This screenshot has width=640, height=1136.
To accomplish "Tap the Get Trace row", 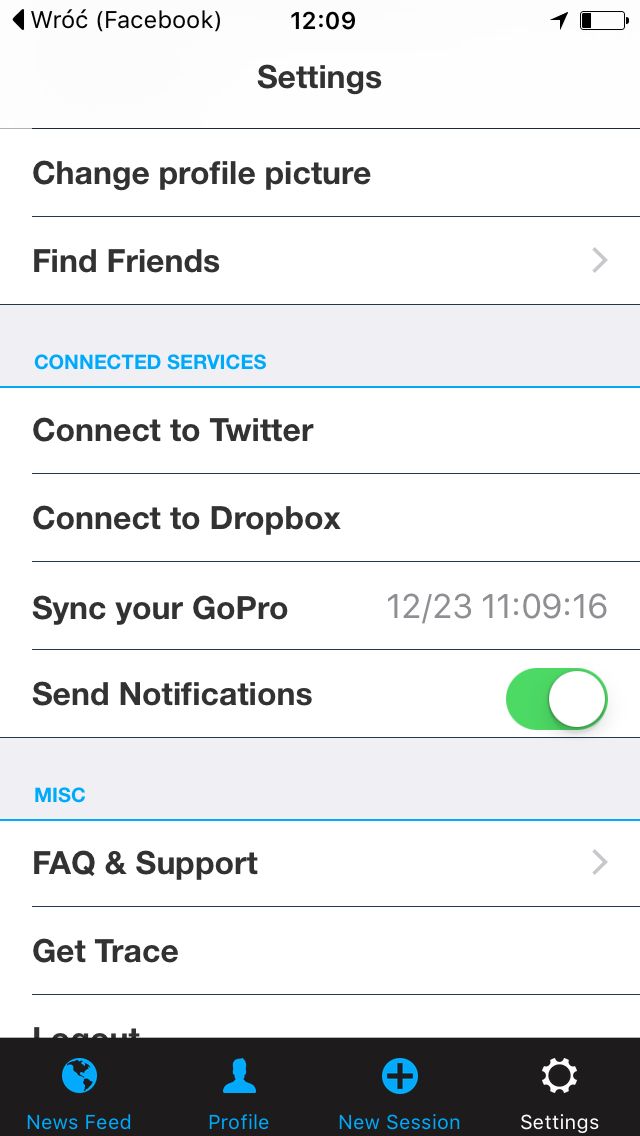I will (320, 951).
